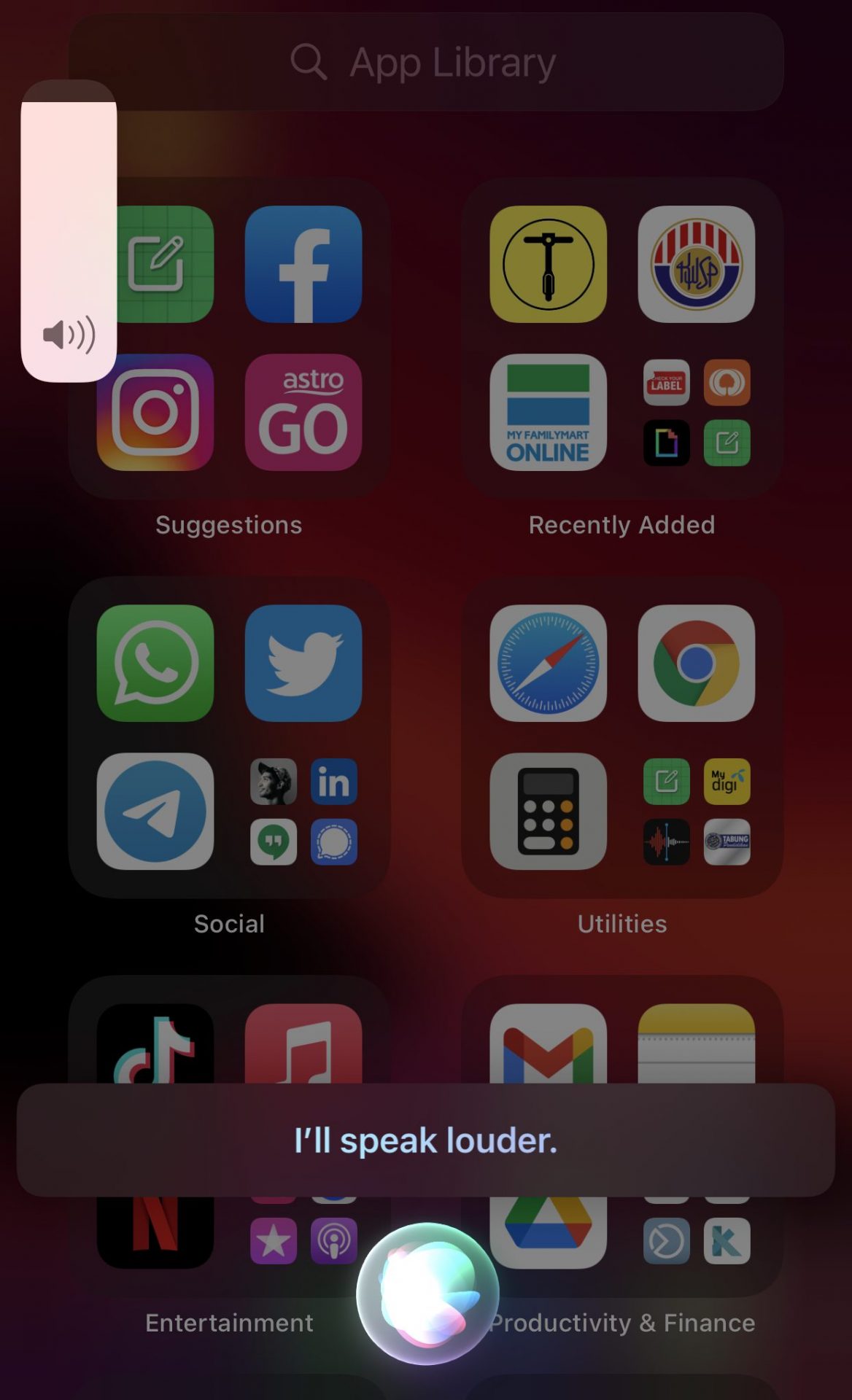852x1400 pixels.
Task: Open the Facebook app
Action: (x=303, y=264)
